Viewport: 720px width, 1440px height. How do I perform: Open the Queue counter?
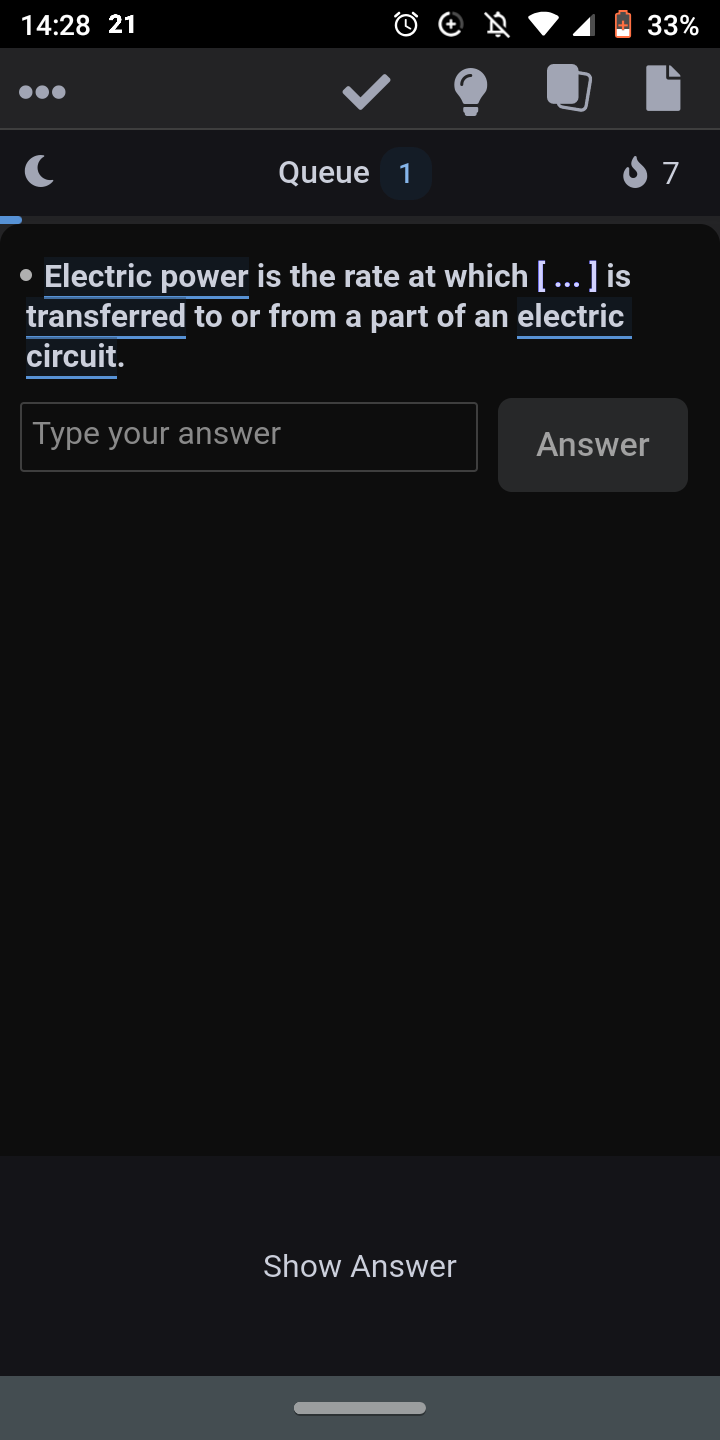(354, 173)
